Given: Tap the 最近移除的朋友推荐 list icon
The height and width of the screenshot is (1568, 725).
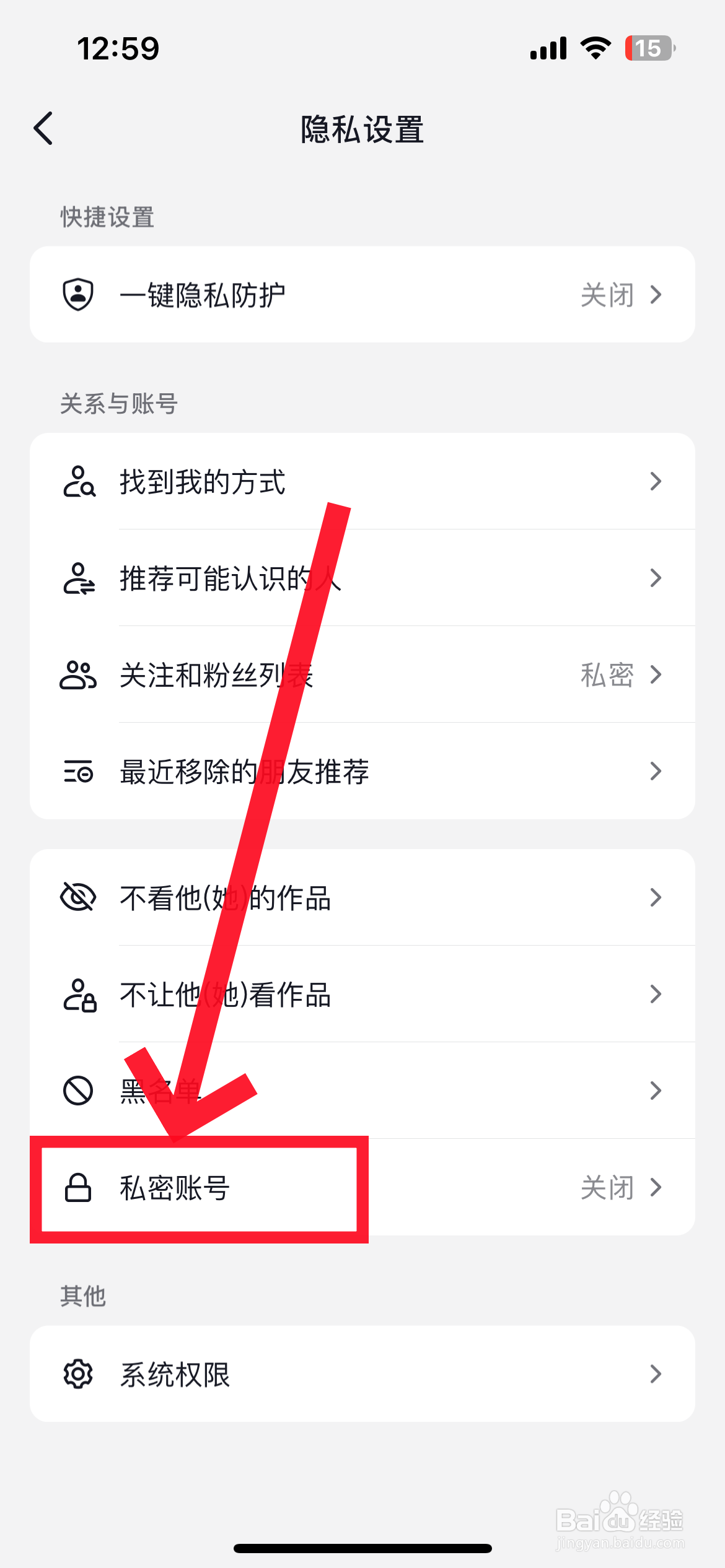Looking at the screenshot, I should (79, 771).
